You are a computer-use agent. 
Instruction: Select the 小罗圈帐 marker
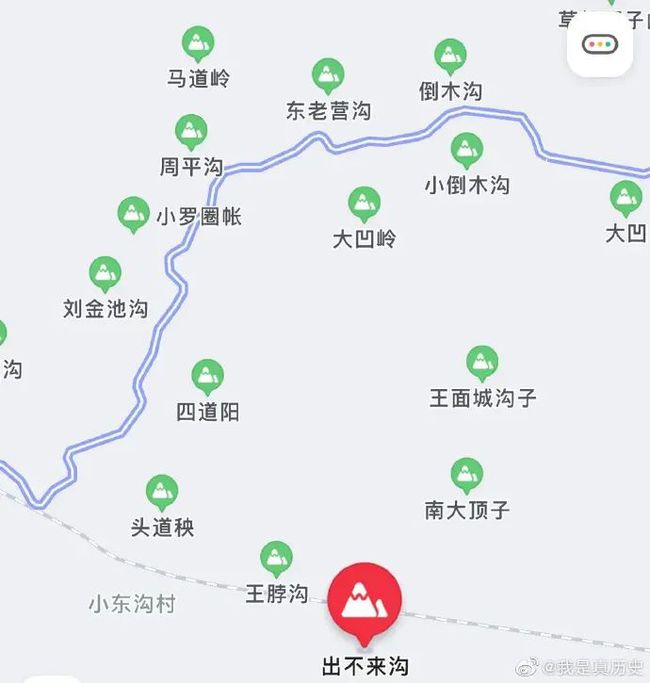coord(133,214)
